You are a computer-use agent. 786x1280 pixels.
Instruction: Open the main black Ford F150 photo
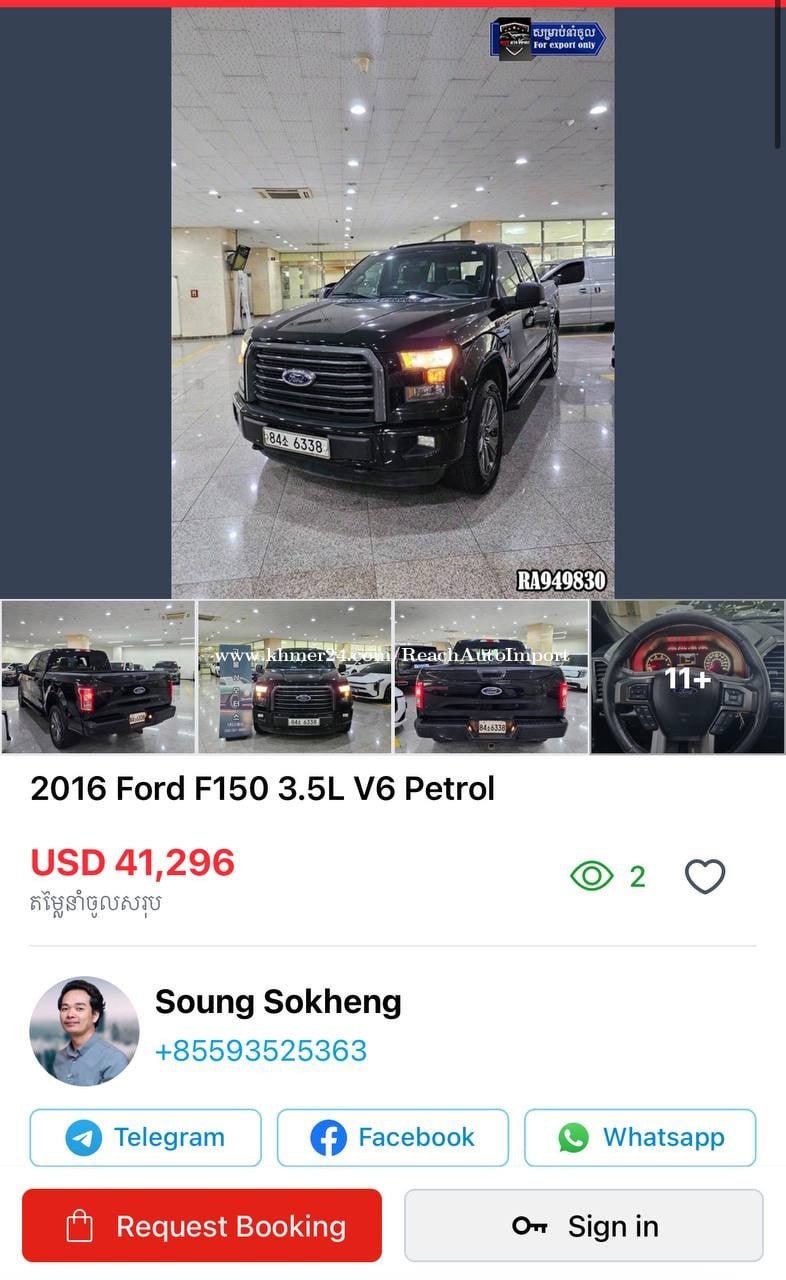coord(392,302)
